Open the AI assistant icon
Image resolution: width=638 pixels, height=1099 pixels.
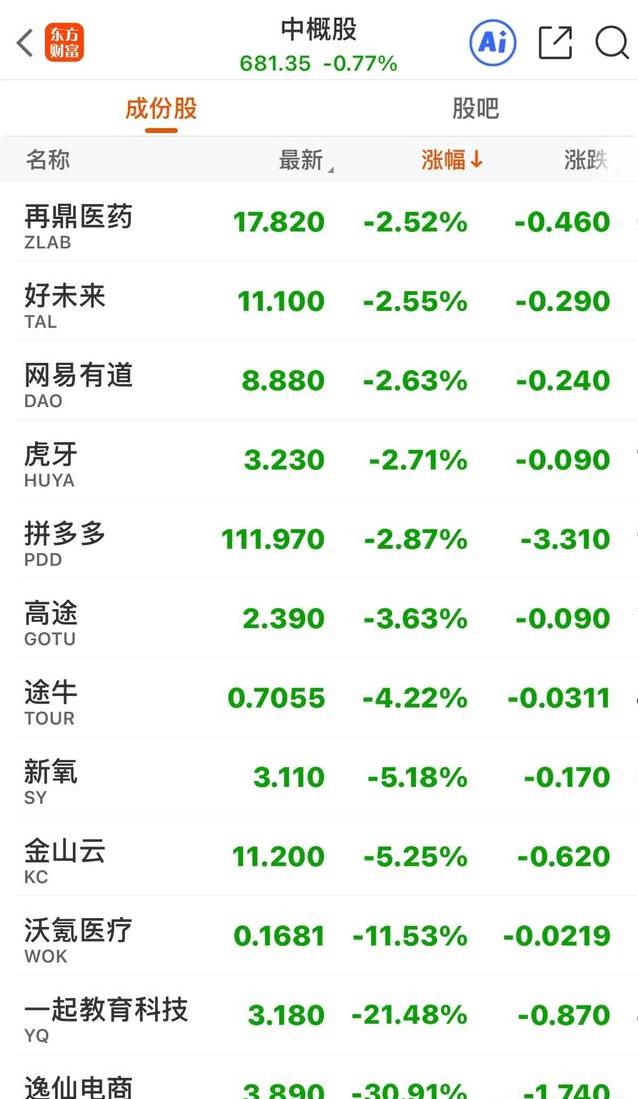click(492, 42)
